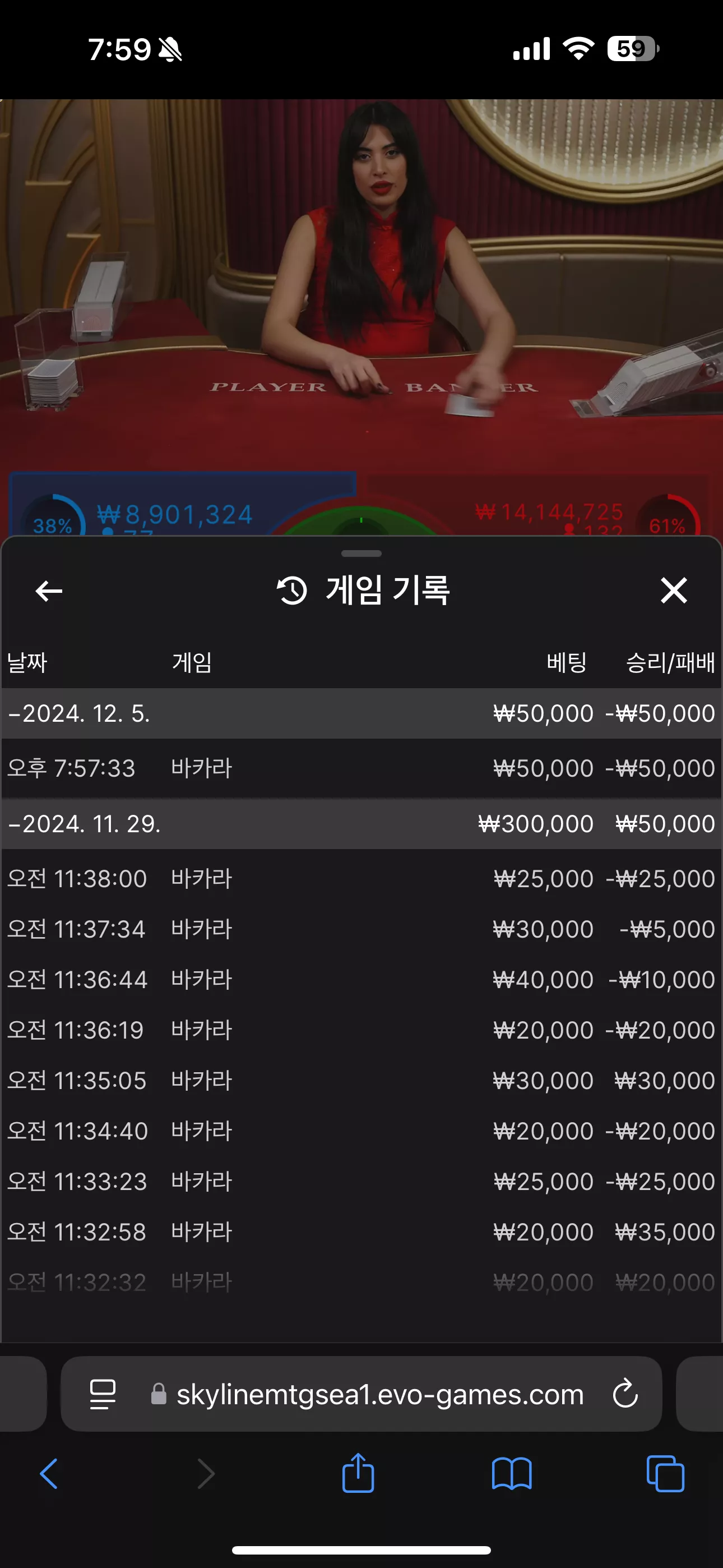723x1568 pixels.
Task: Go back in Safari
Action: point(49,1474)
